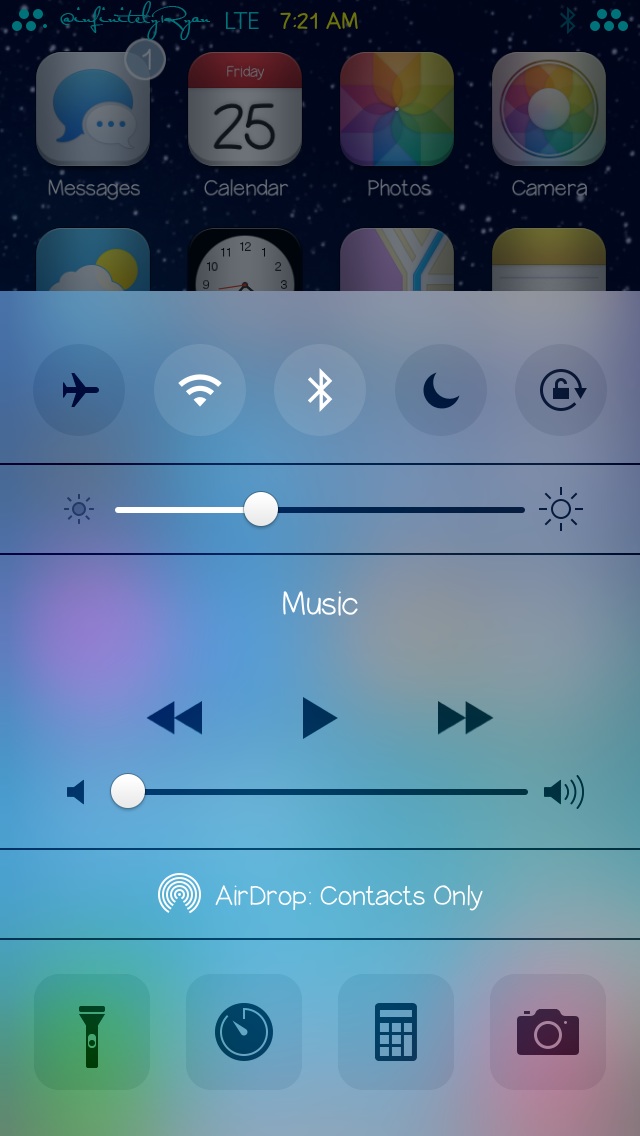Open the Calendar app
Image resolution: width=640 pixels, height=1136 pixels.
coord(245,110)
